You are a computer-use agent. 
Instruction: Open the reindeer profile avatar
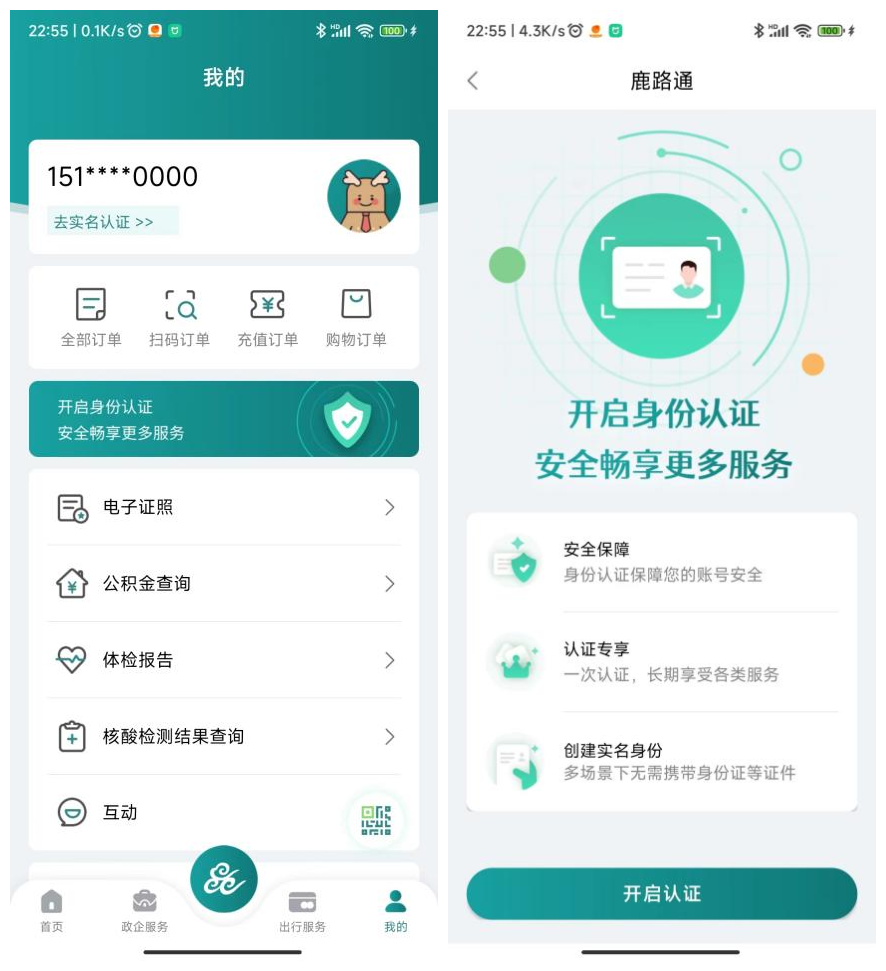pyautogui.click(x=364, y=196)
